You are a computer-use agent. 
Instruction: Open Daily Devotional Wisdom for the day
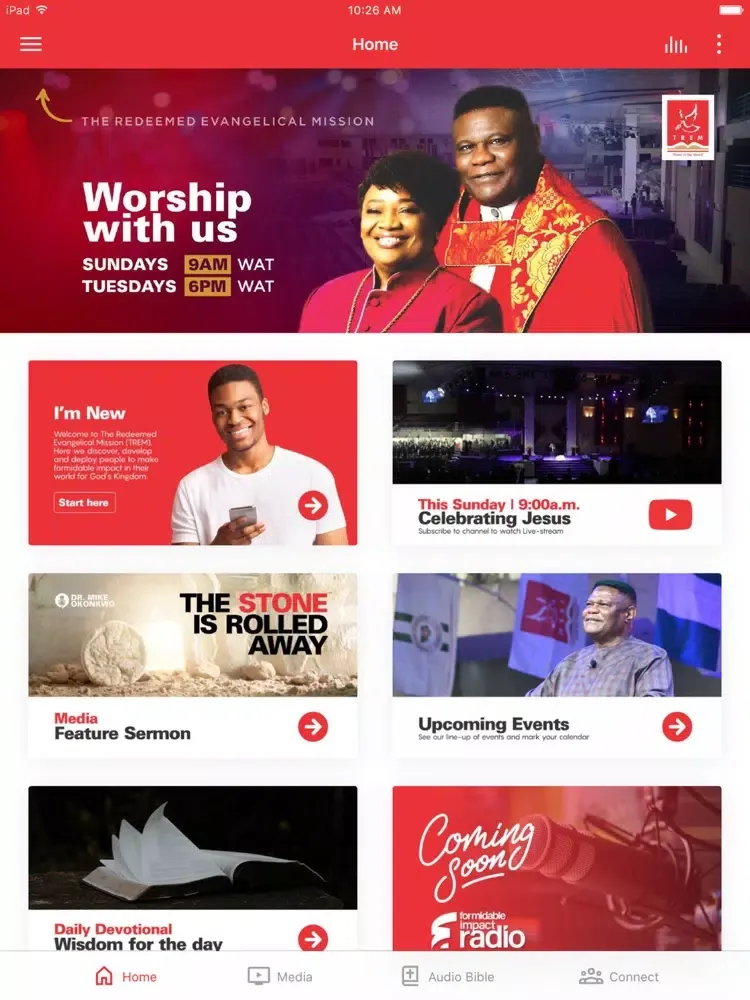[x=192, y=868]
